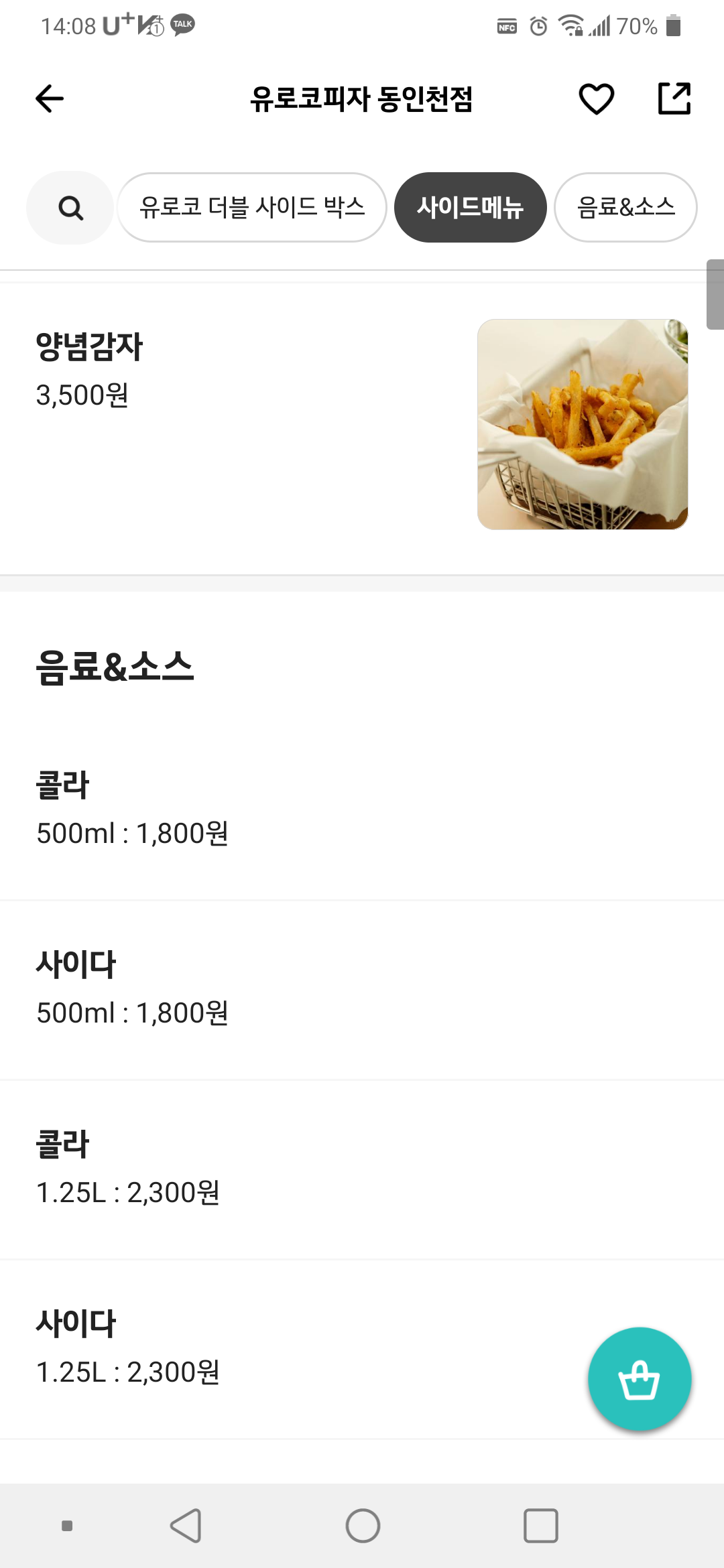724x1568 pixels.
Task: Switch to the 사이드메뉴 category
Action: pos(470,208)
